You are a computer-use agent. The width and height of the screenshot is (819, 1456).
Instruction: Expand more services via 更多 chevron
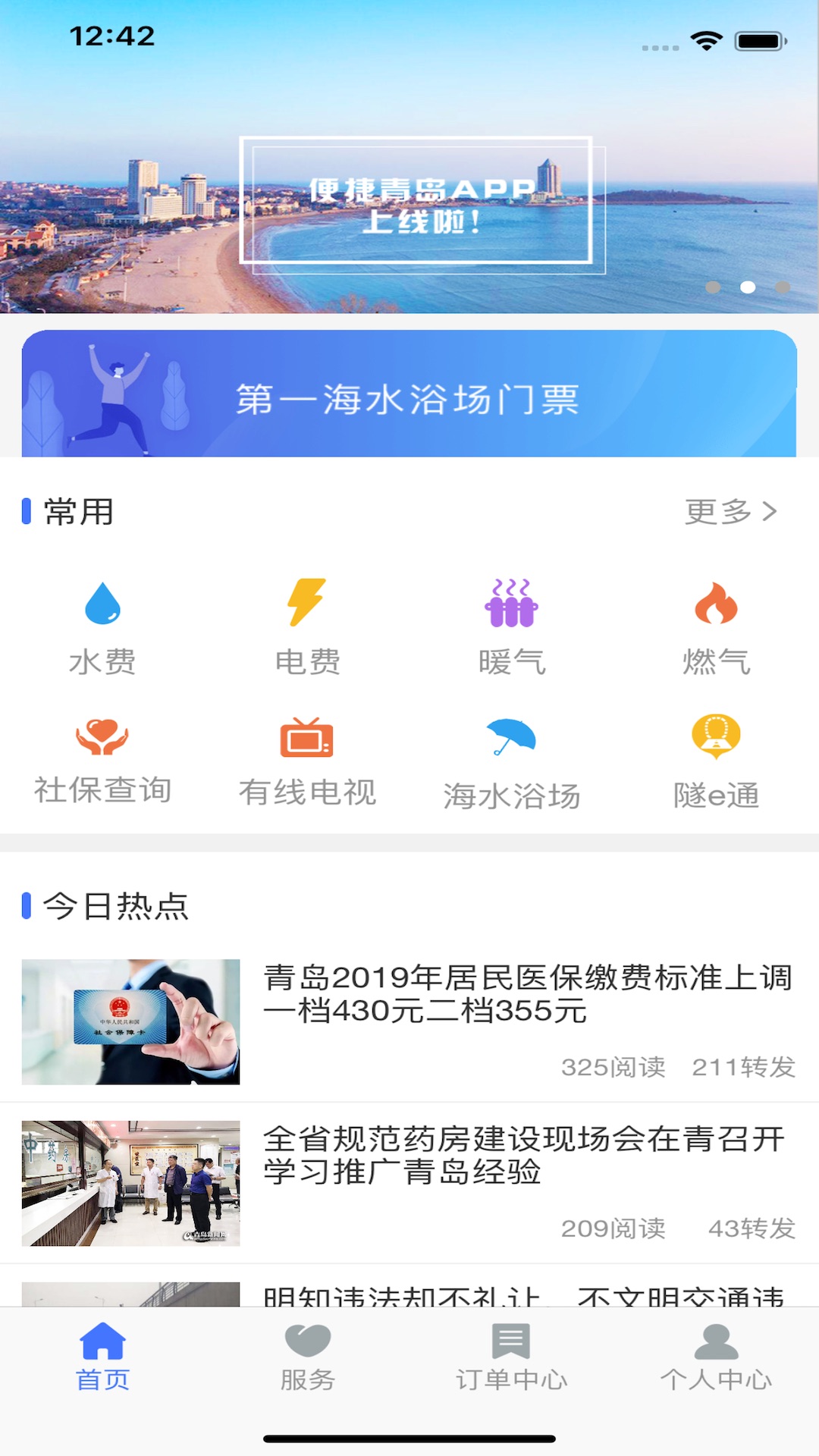pyautogui.click(x=732, y=510)
